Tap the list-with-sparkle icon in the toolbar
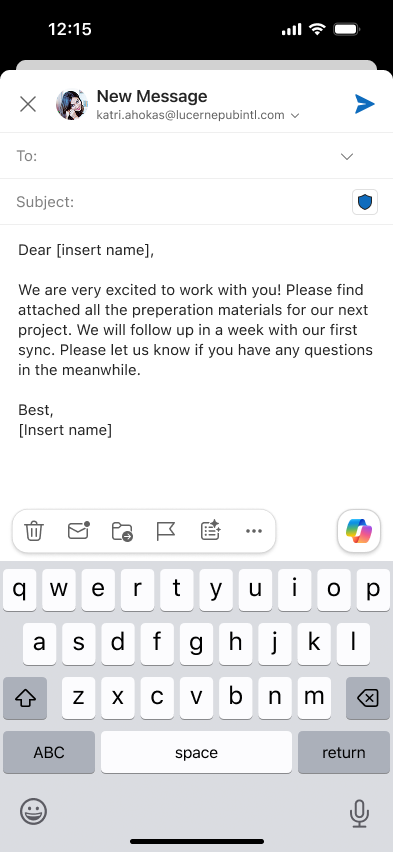This screenshot has width=395, height=852. [x=210, y=530]
